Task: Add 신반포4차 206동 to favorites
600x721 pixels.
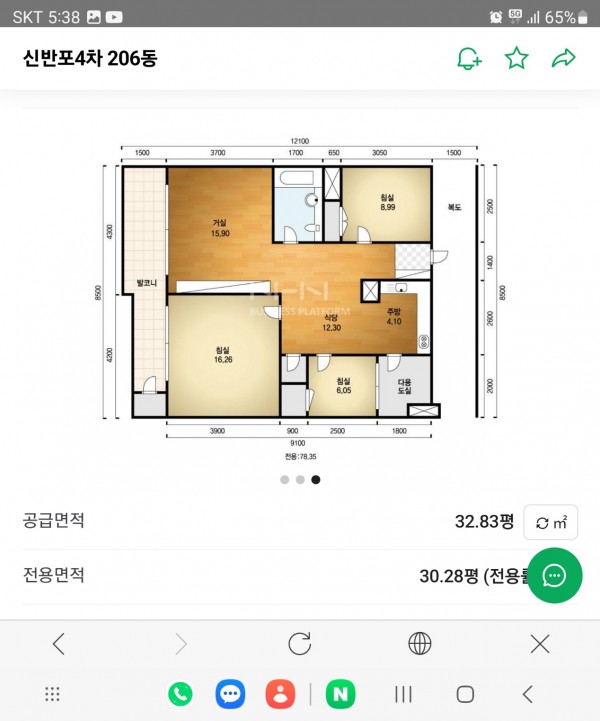Action: 516,59
